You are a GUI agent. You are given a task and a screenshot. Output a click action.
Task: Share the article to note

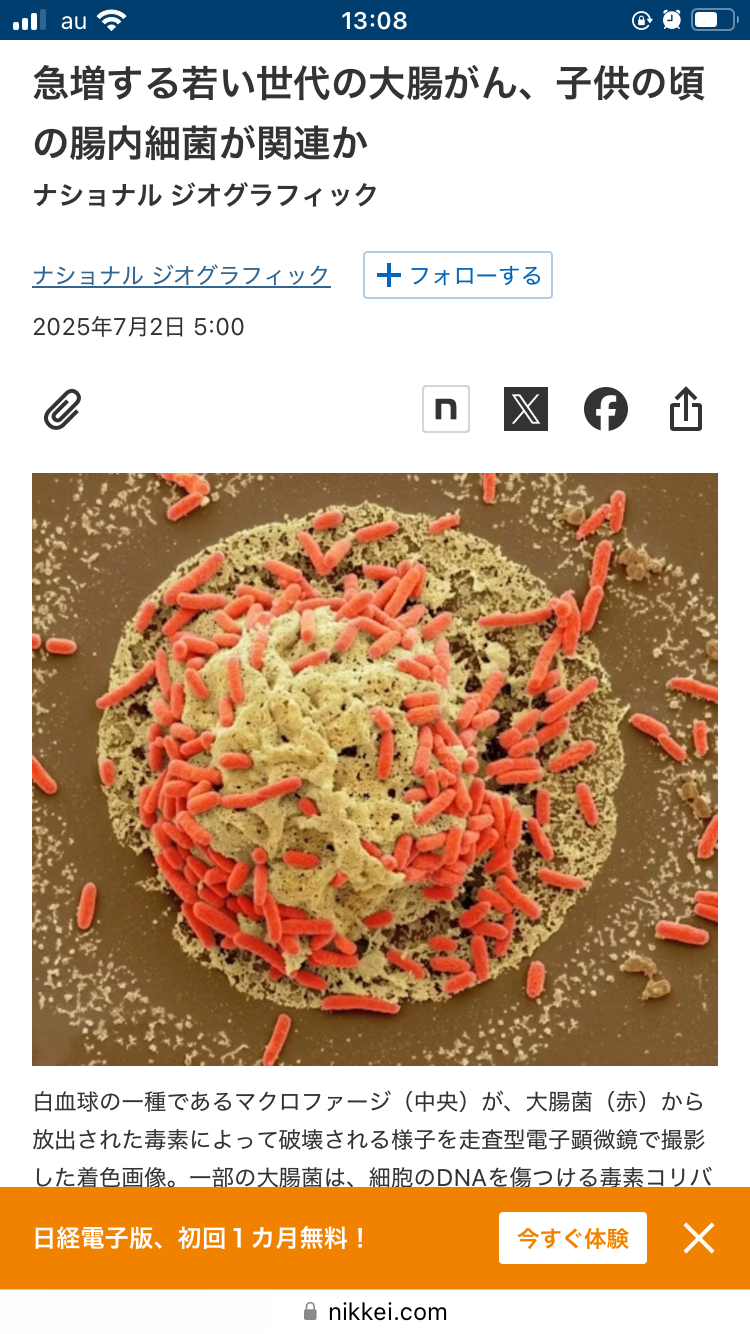click(x=446, y=409)
